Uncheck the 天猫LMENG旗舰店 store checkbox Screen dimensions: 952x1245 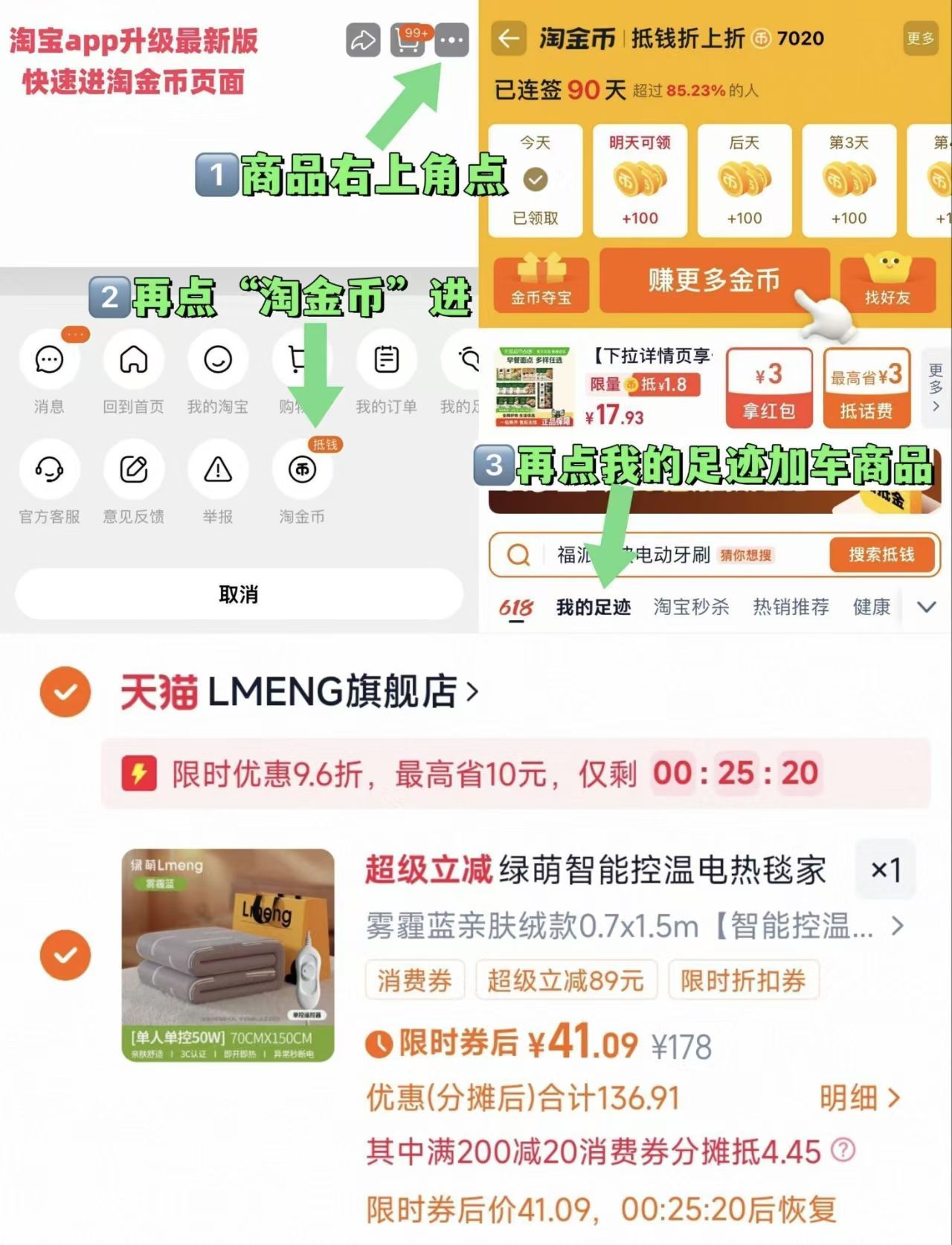(x=65, y=692)
